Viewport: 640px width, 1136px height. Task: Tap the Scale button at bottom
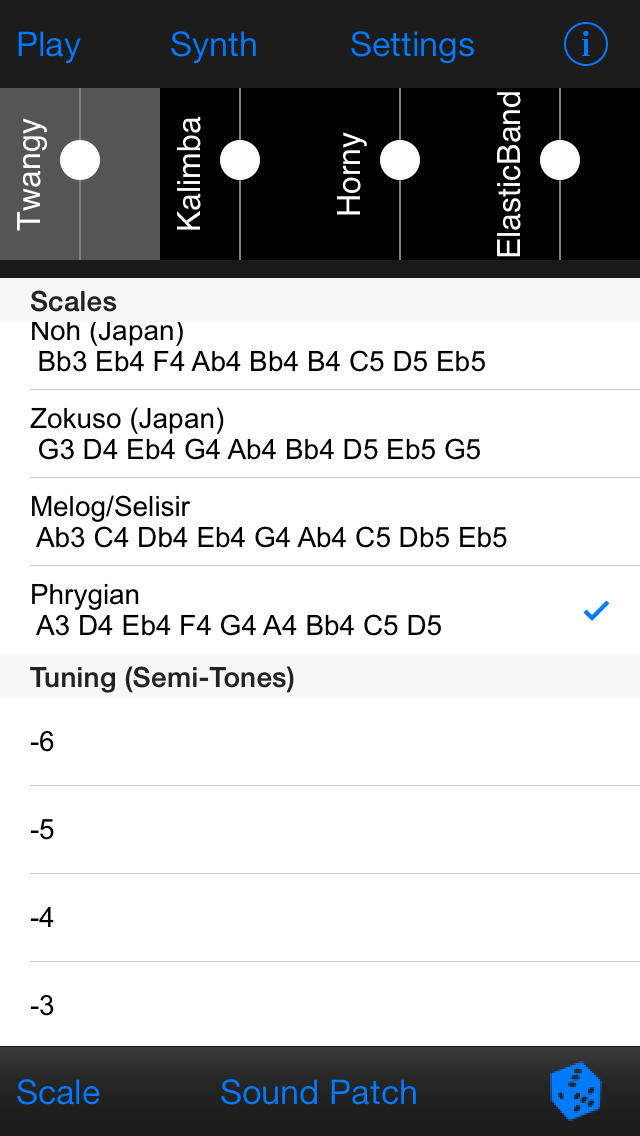58,1092
